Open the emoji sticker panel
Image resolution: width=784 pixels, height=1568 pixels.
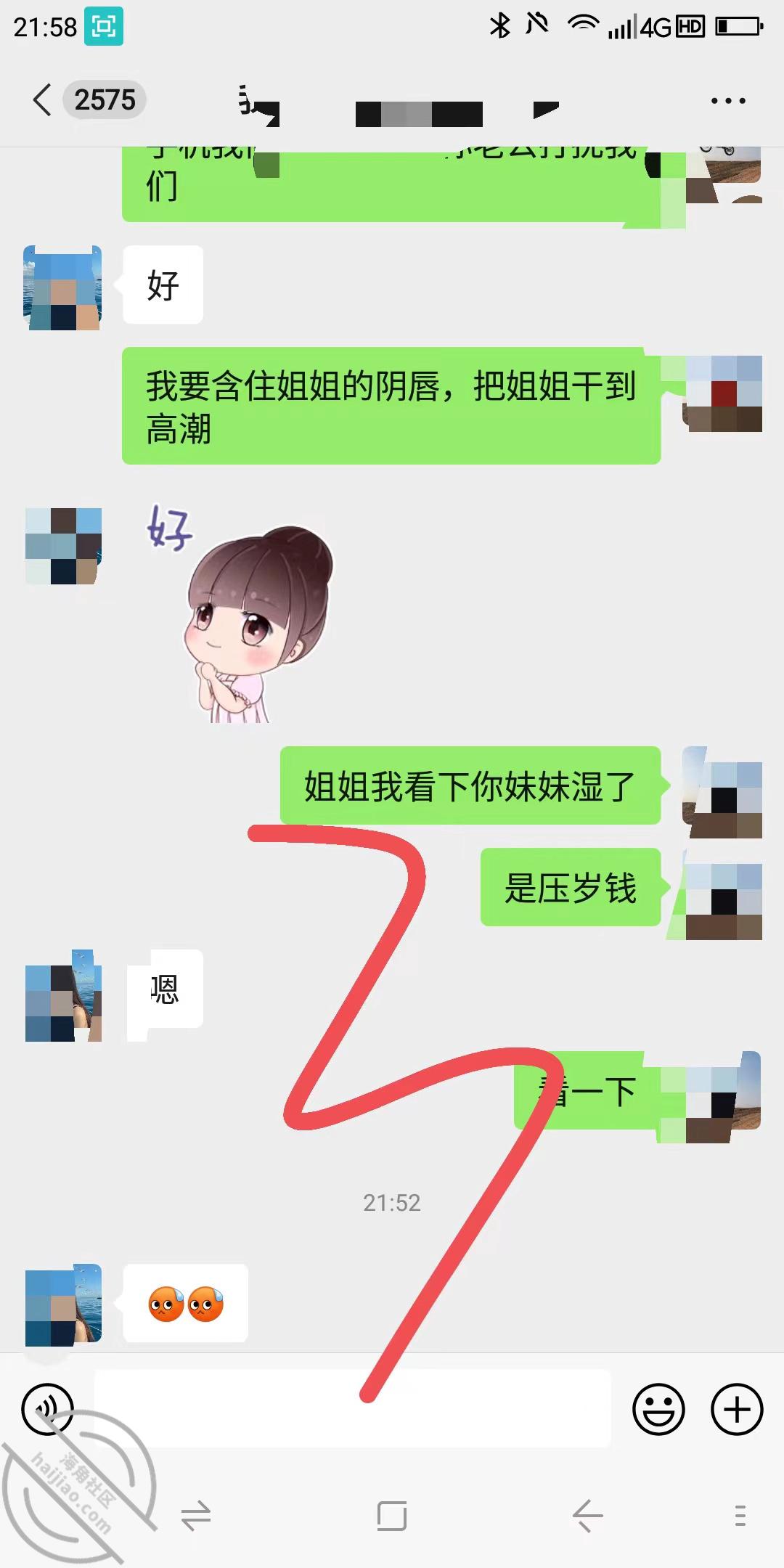click(x=658, y=1409)
